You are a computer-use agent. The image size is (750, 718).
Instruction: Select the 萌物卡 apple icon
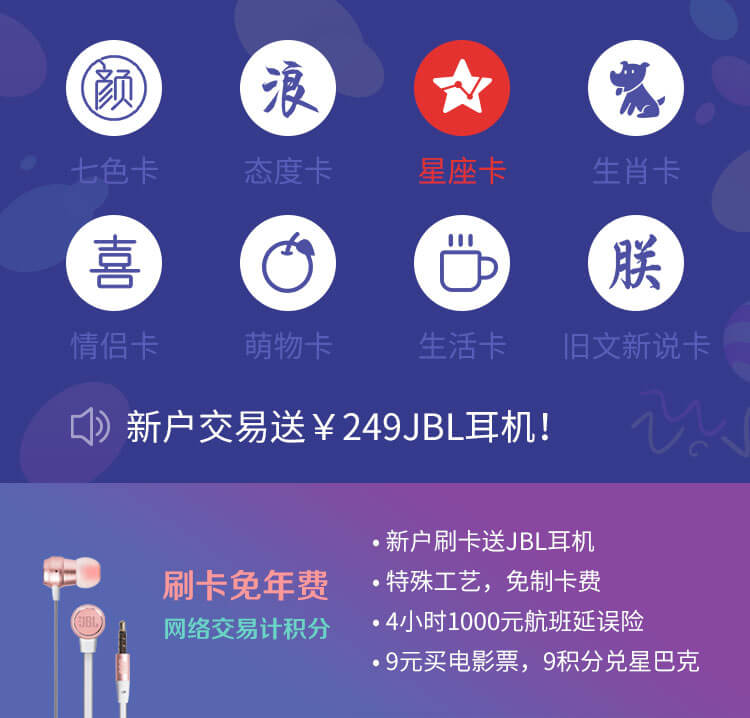[x=288, y=263]
